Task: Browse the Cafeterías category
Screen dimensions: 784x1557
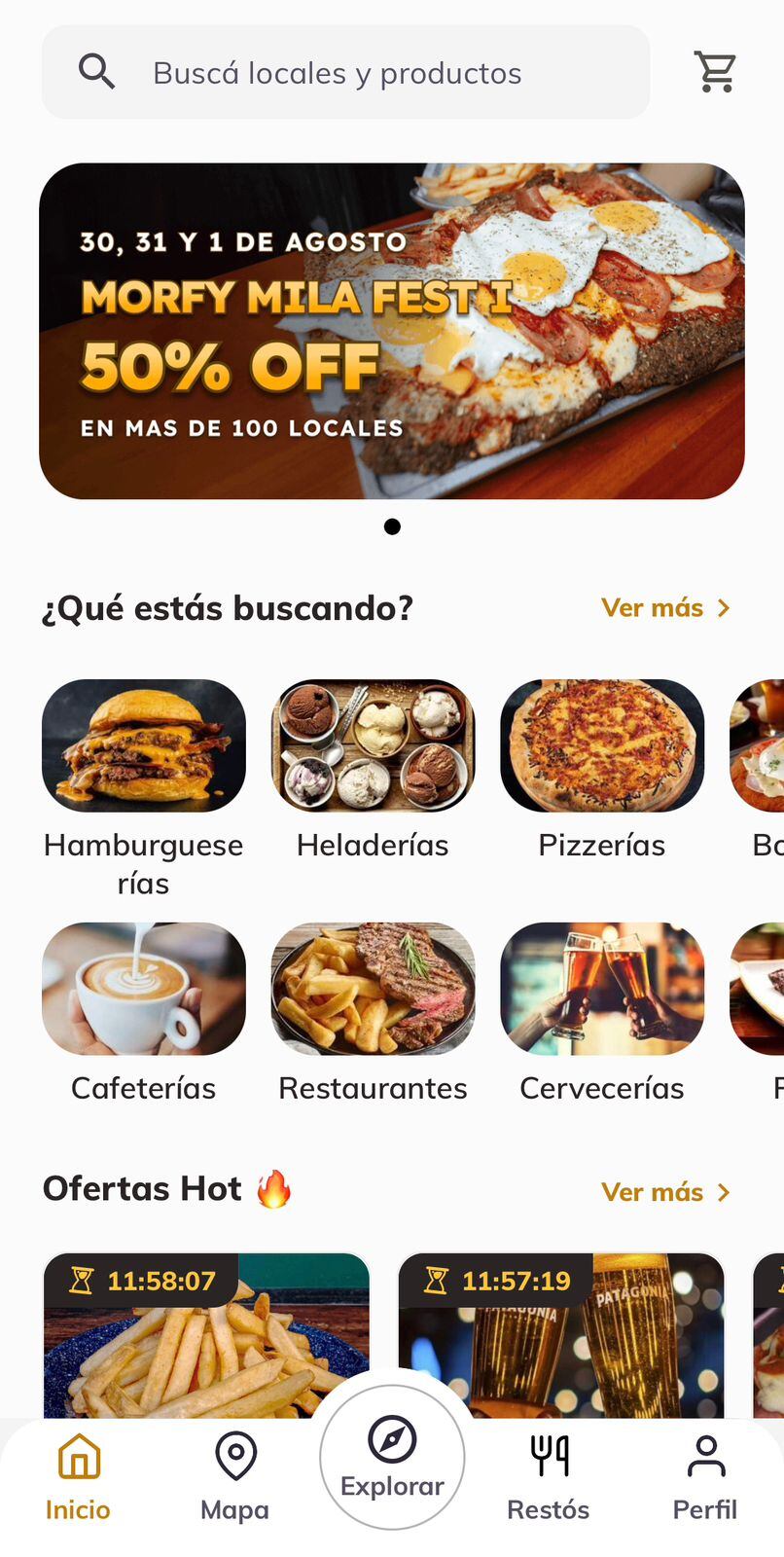Action: point(144,990)
